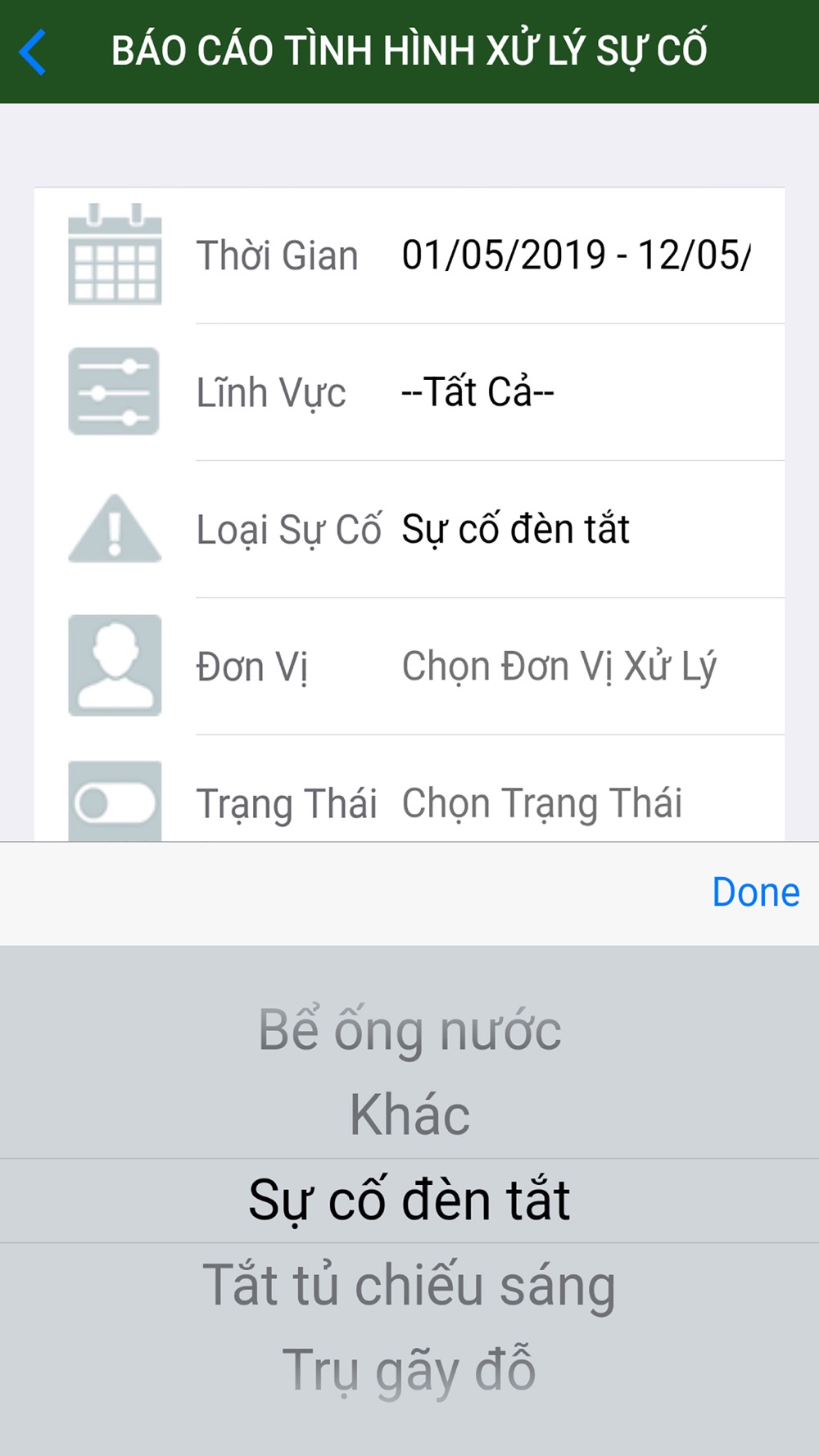Open the Thời Gian date range field
The width and height of the screenshot is (819, 1456).
click(x=575, y=255)
